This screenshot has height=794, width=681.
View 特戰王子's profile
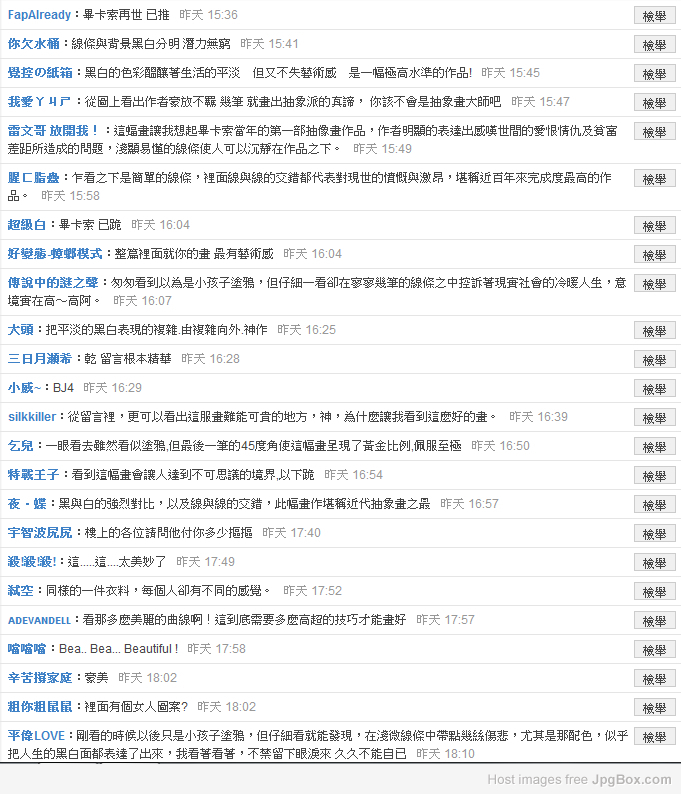click(x=34, y=474)
